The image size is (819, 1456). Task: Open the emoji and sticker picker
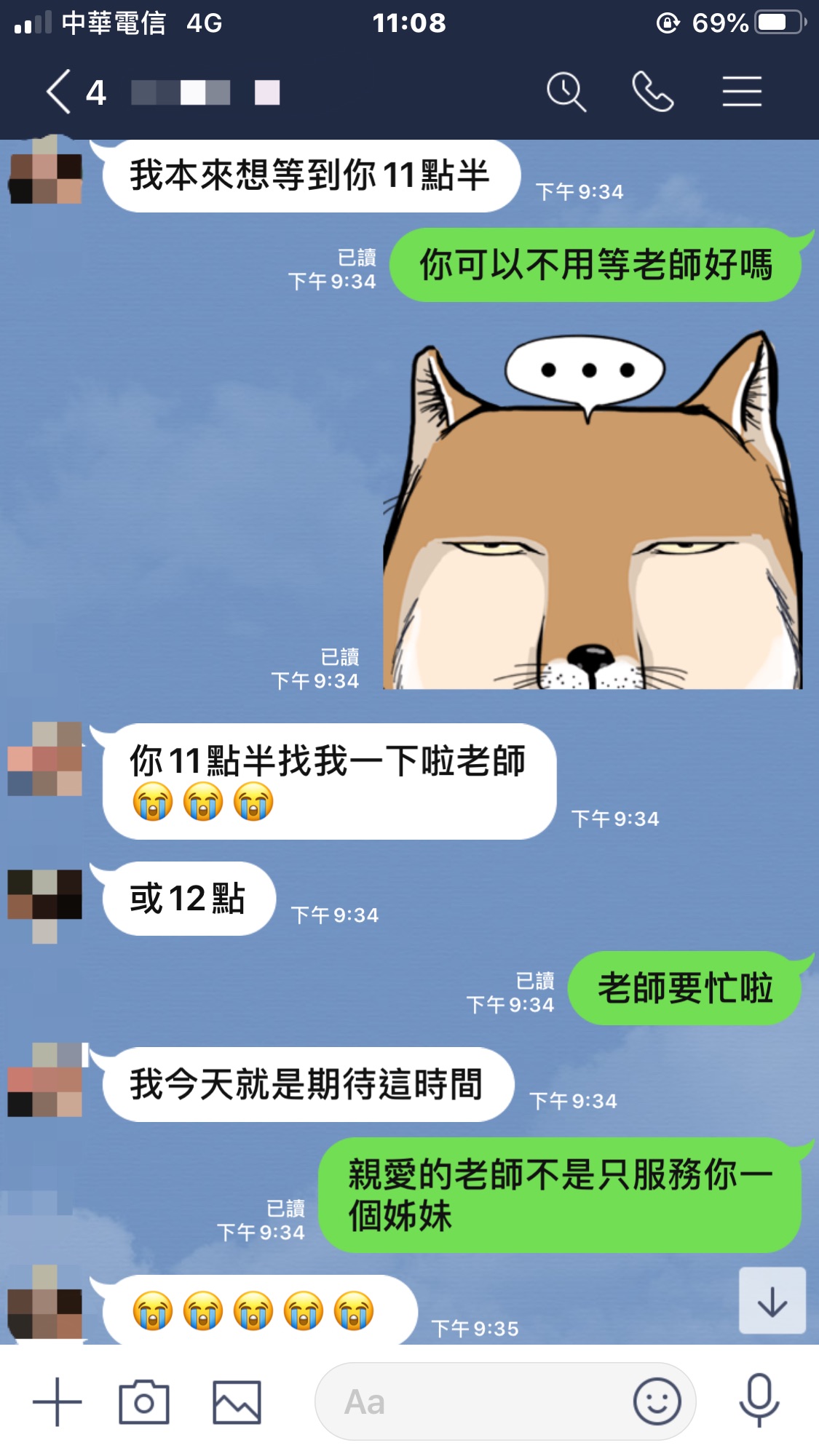(x=657, y=1401)
